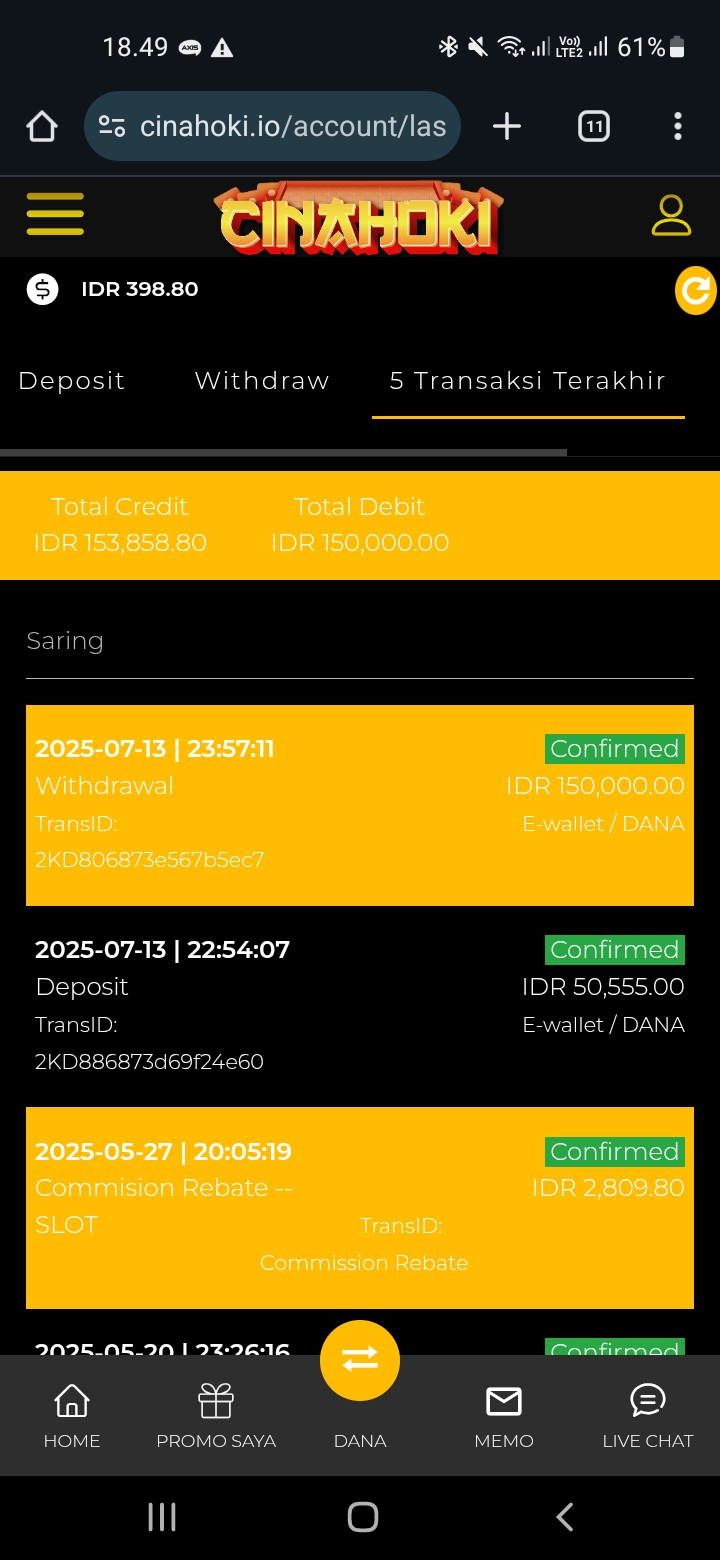This screenshot has width=720, height=1560.
Task: Go to the HOME tab
Action: (x=72, y=1416)
